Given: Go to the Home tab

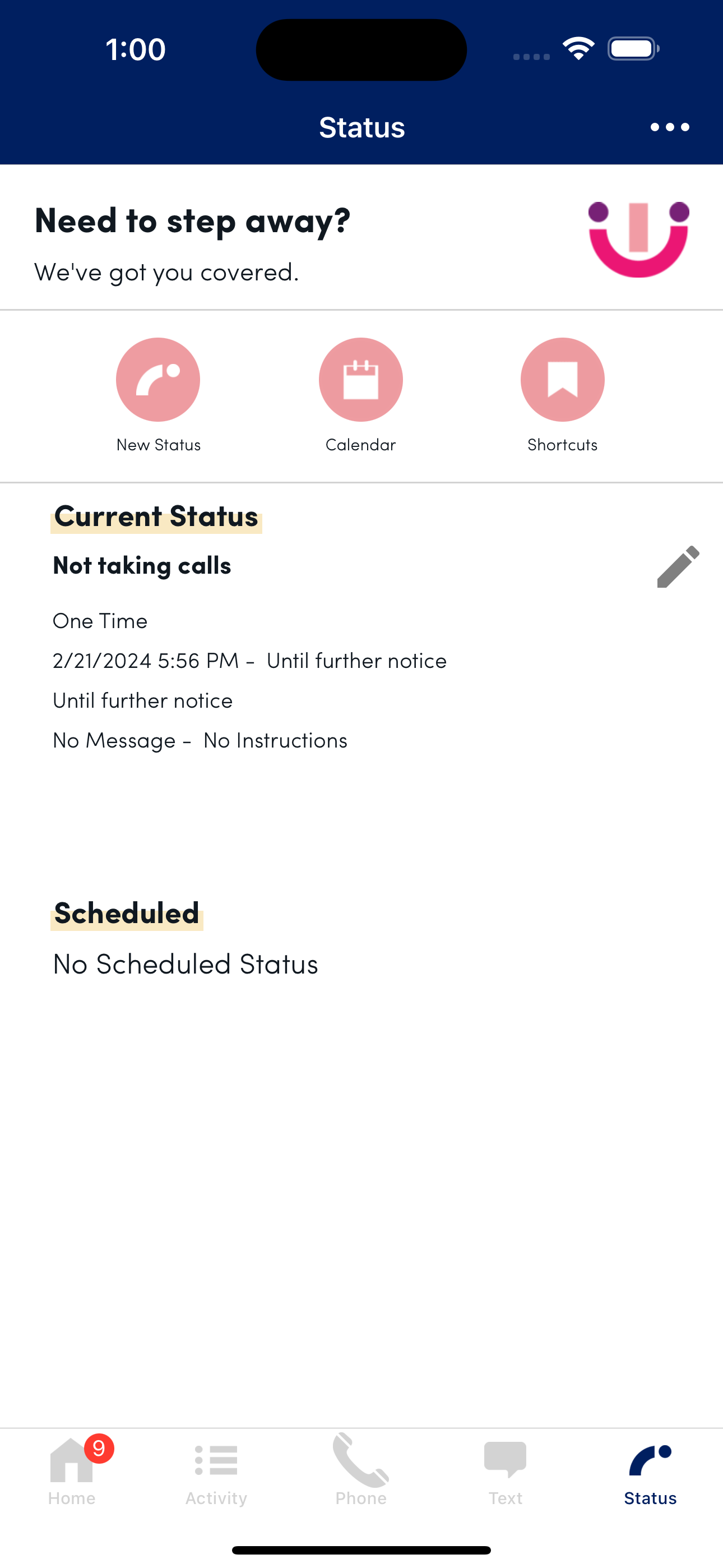Looking at the screenshot, I should point(72,1469).
